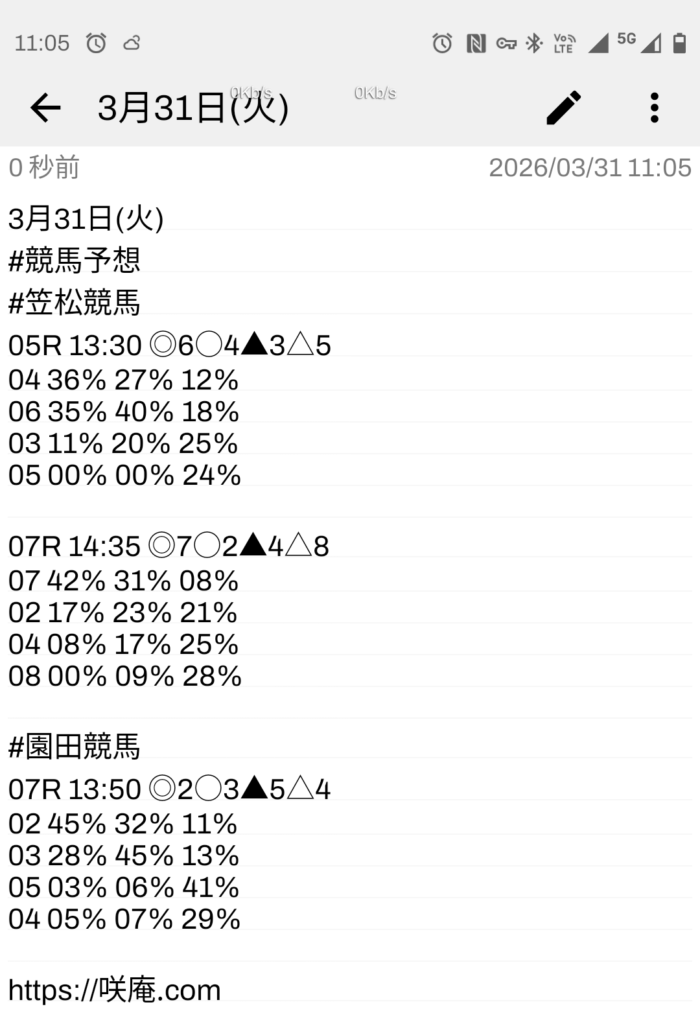
Task: Edit this note with the pencil
Action: tap(564, 108)
